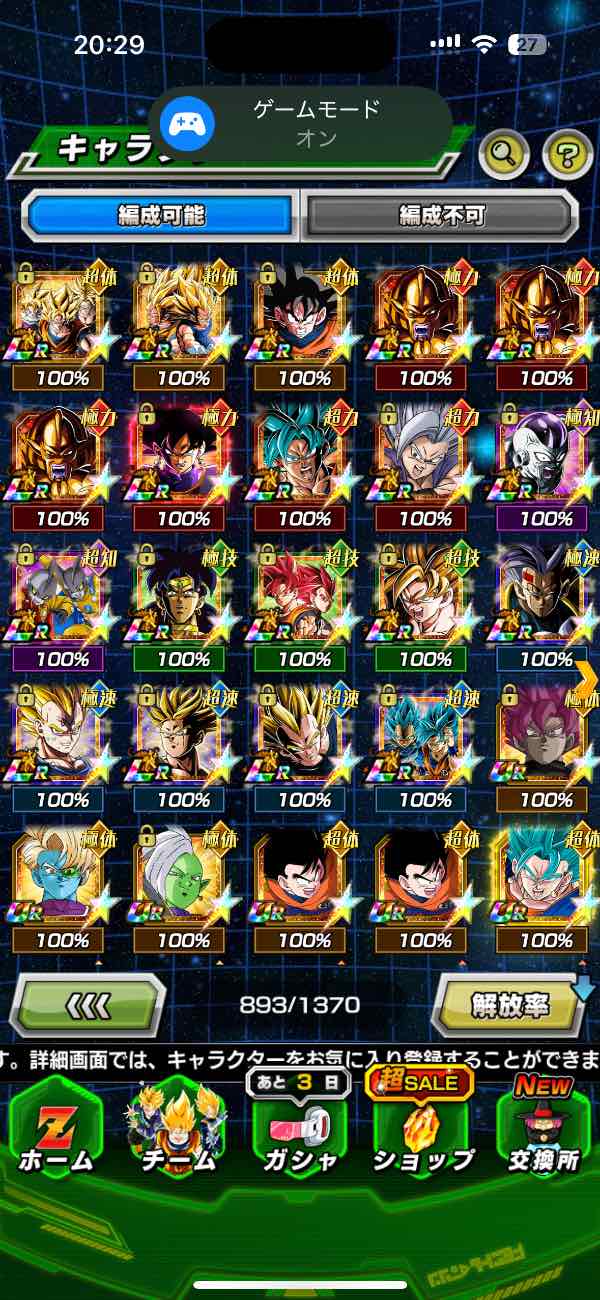
Task: Open the question mark help button
Action: pyautogui.click(x=567, y=154)
